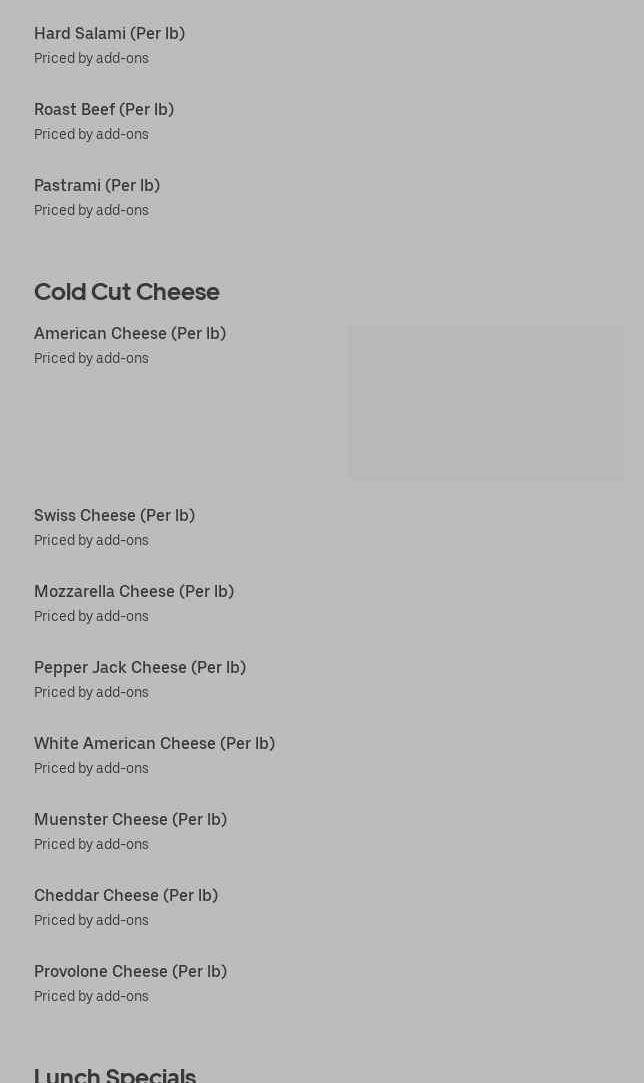Choose White American Cheese (Per lb)
This screenshot has height=1083, width=644.
154,744
